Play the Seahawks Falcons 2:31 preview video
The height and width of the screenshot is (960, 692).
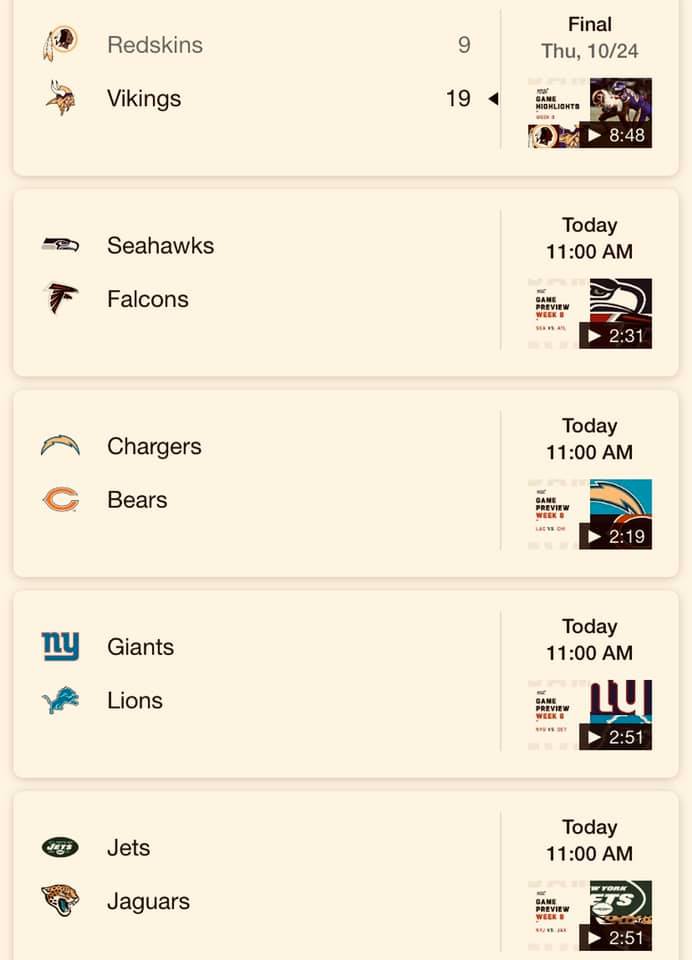click(590, 313)
